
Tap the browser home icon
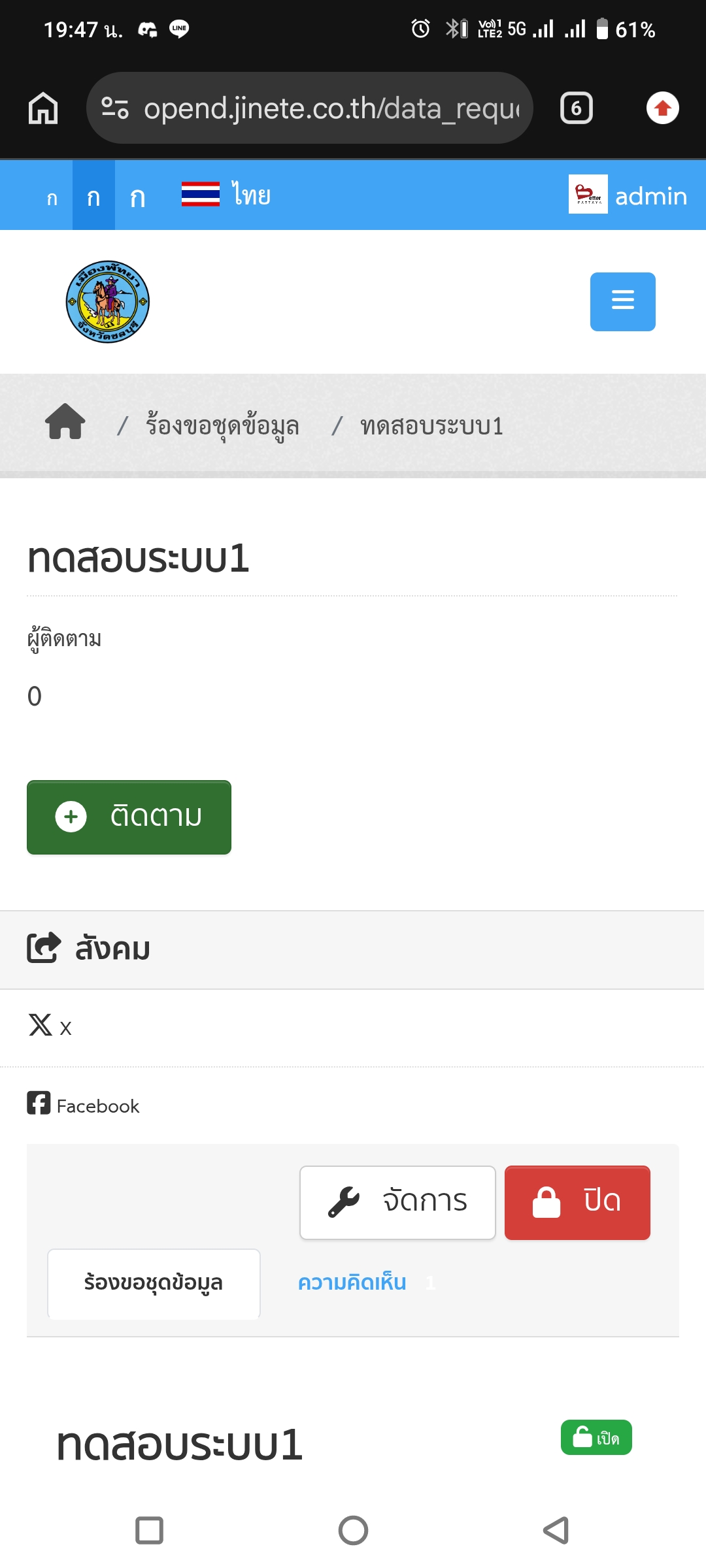[x=43, y=108]
